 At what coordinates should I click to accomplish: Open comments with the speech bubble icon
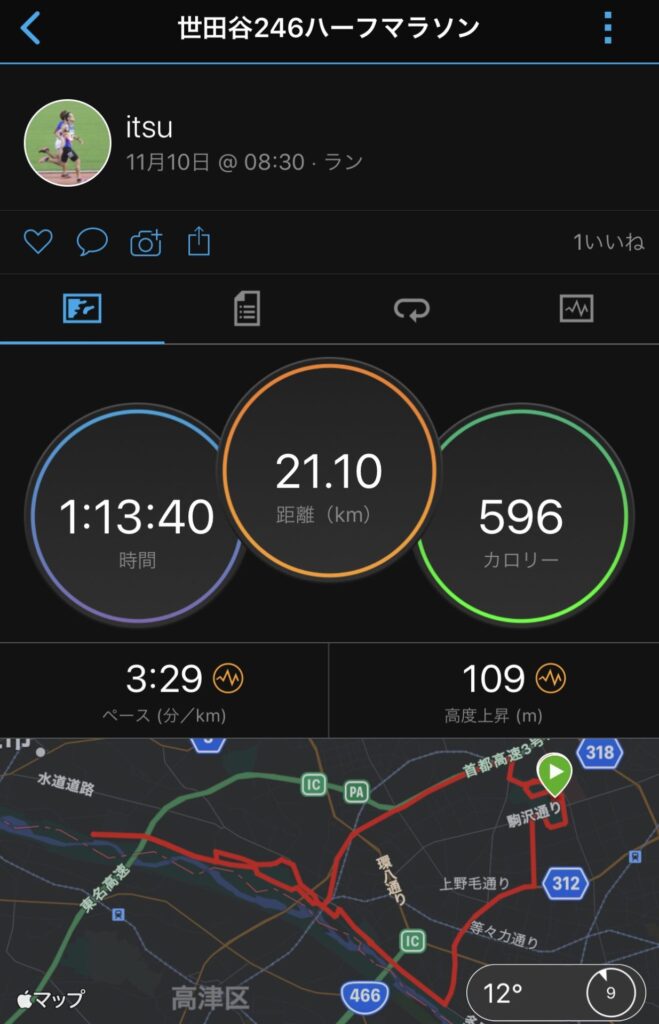(92, 241)
